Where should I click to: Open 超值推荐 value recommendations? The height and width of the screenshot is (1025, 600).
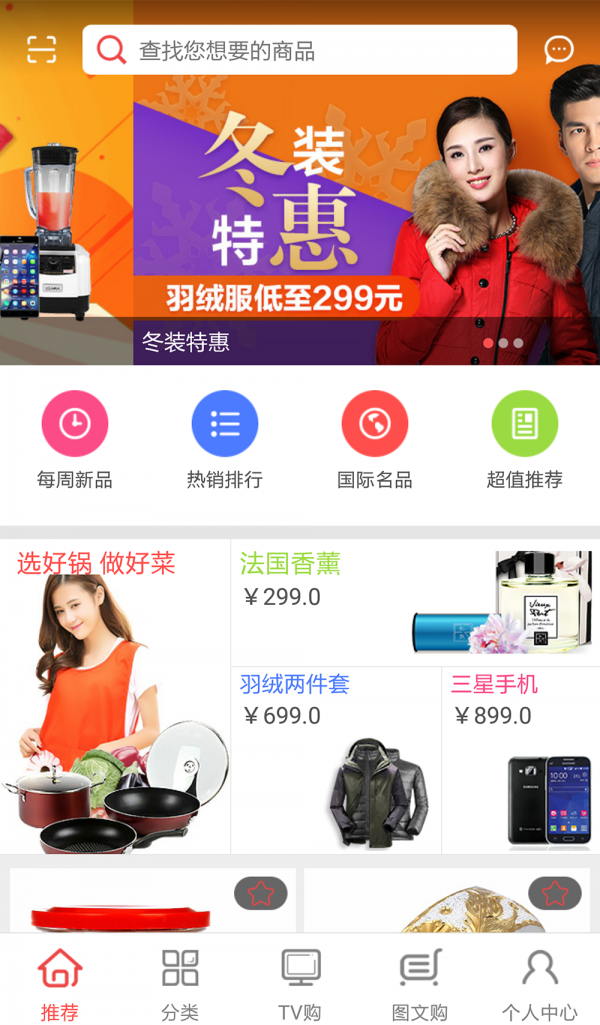525,440
